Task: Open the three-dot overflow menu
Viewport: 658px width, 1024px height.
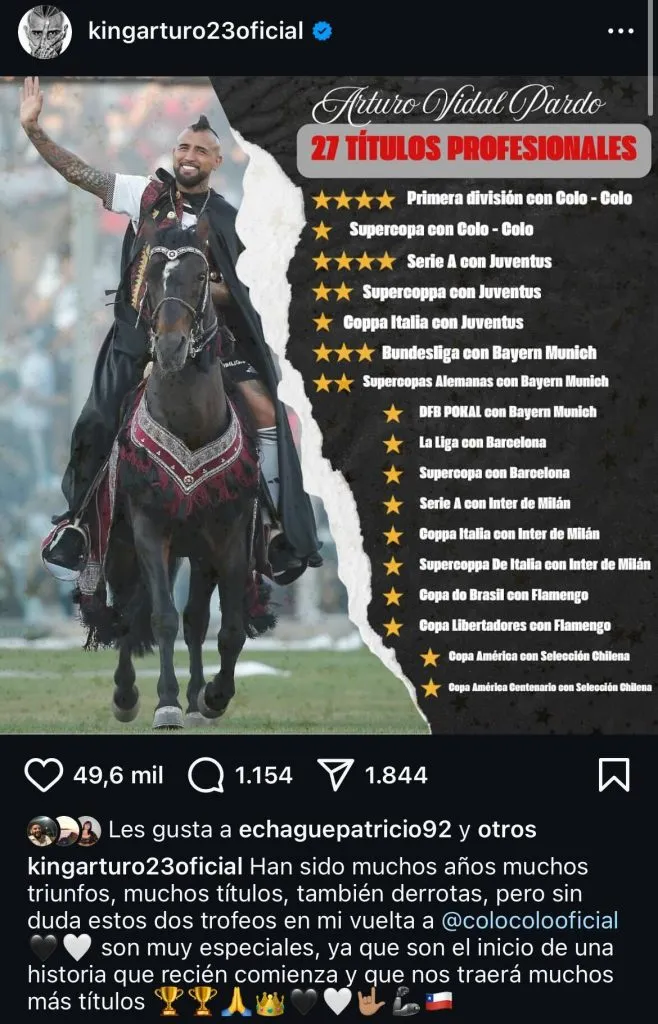Action: click(x=620, y=31)
